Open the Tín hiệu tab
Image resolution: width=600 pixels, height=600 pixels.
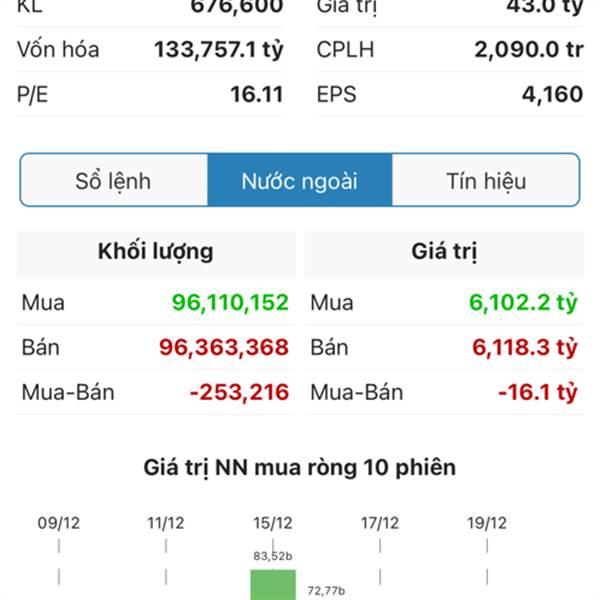coord(485,181)
